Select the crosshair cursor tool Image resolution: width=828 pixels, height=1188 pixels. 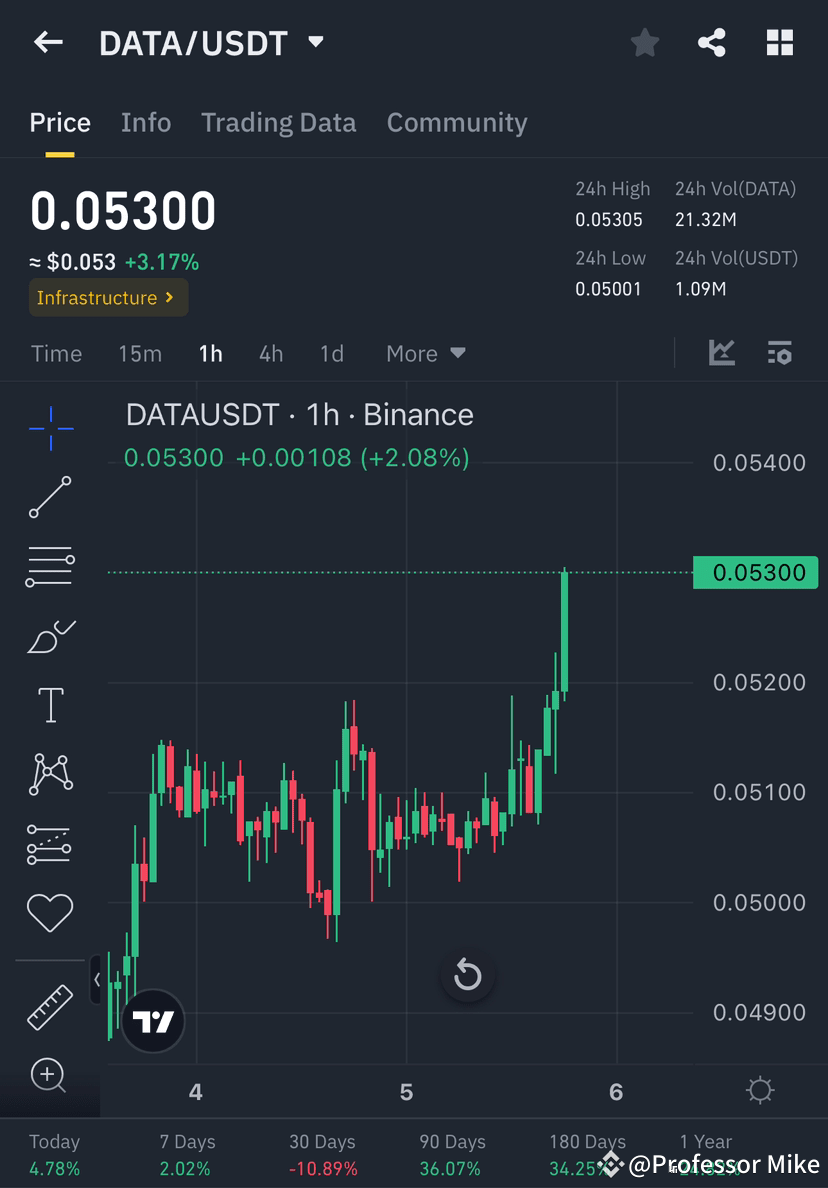click(x=50, y=428)
